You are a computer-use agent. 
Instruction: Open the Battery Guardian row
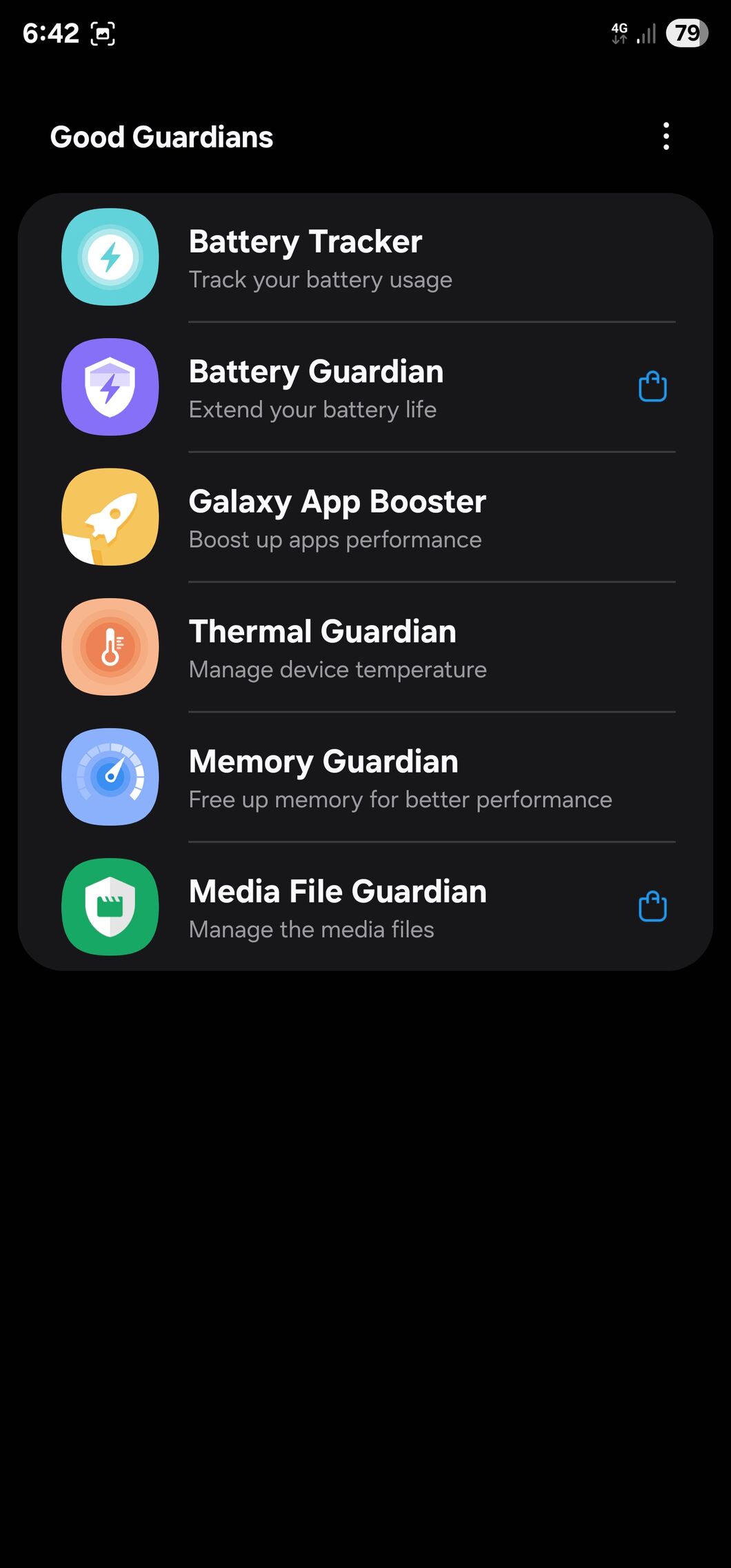(x=365, y=387)
